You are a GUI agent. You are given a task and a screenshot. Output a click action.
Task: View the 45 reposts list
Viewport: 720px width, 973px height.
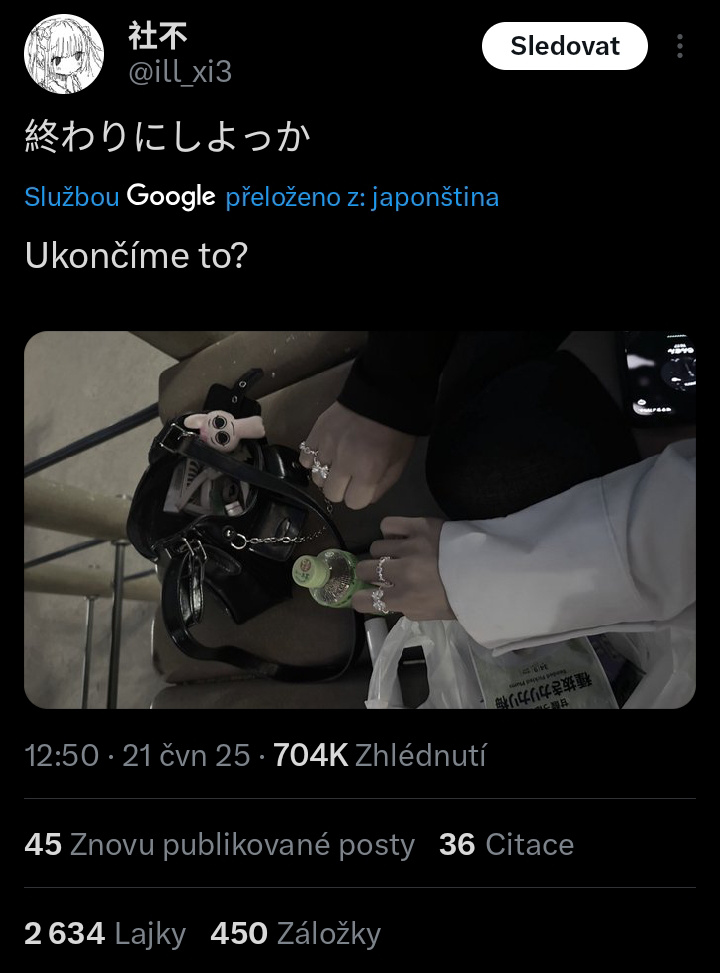[219, 844]
